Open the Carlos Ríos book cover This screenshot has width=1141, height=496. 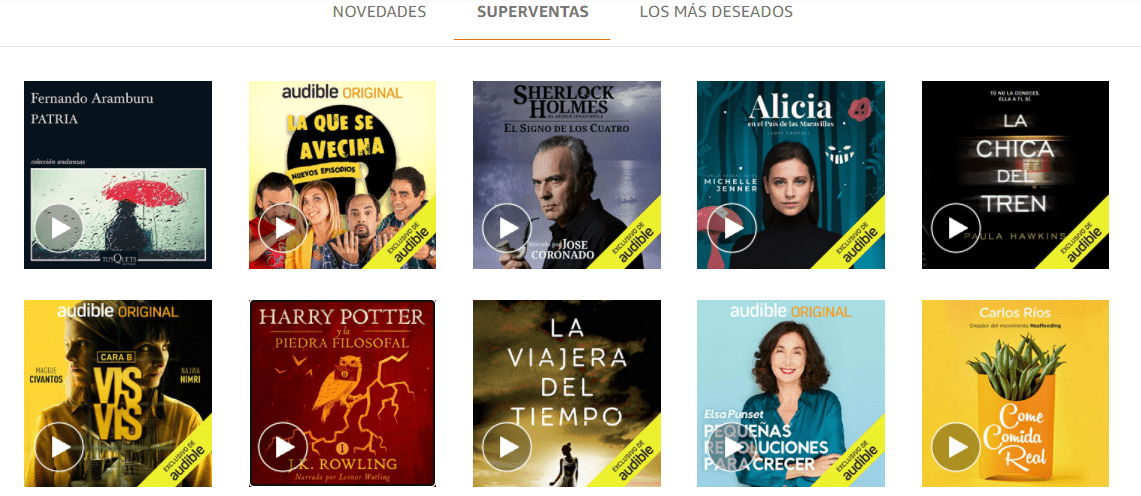[x=1015, y=370]
